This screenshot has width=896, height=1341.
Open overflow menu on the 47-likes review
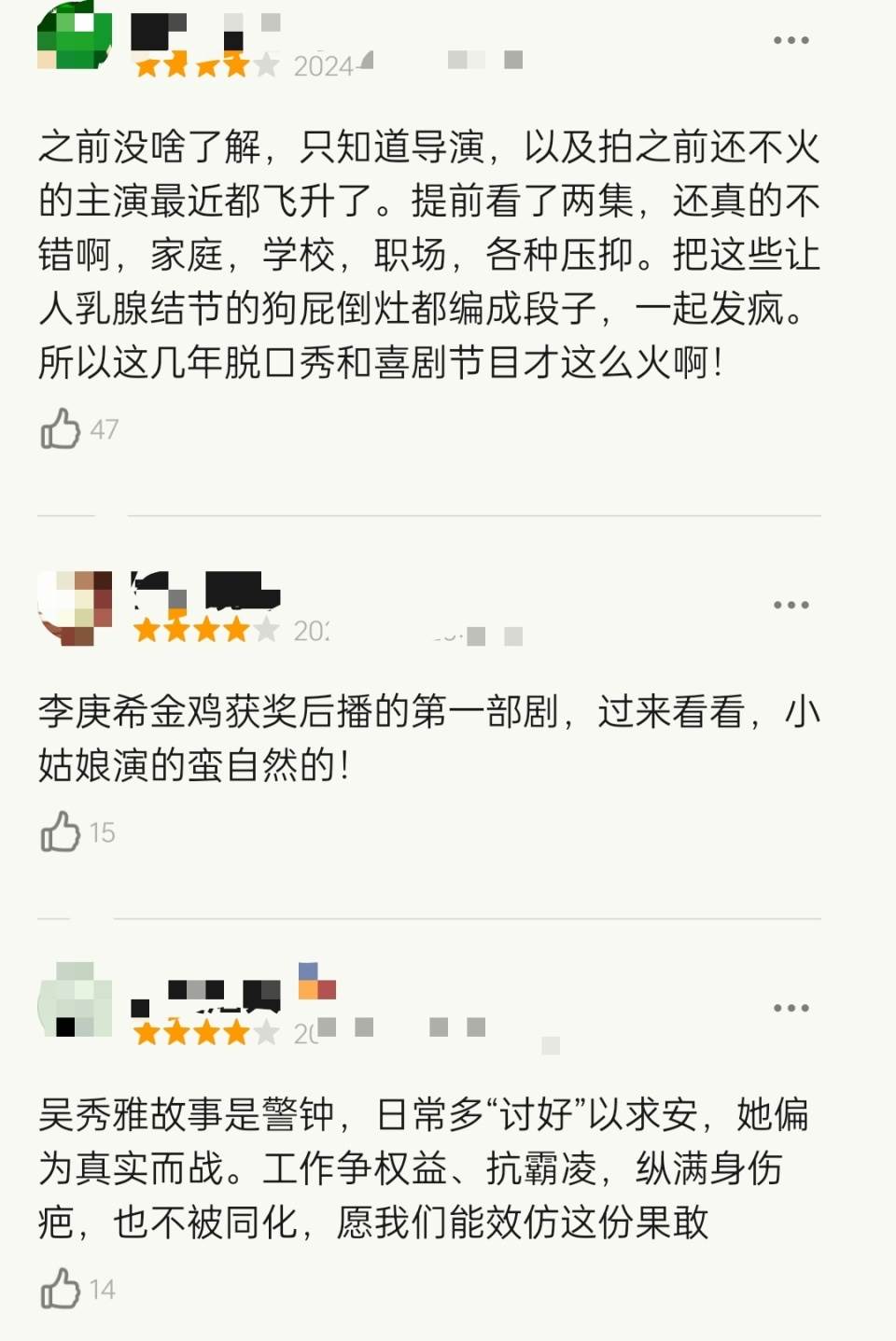[x=791, y=40]
